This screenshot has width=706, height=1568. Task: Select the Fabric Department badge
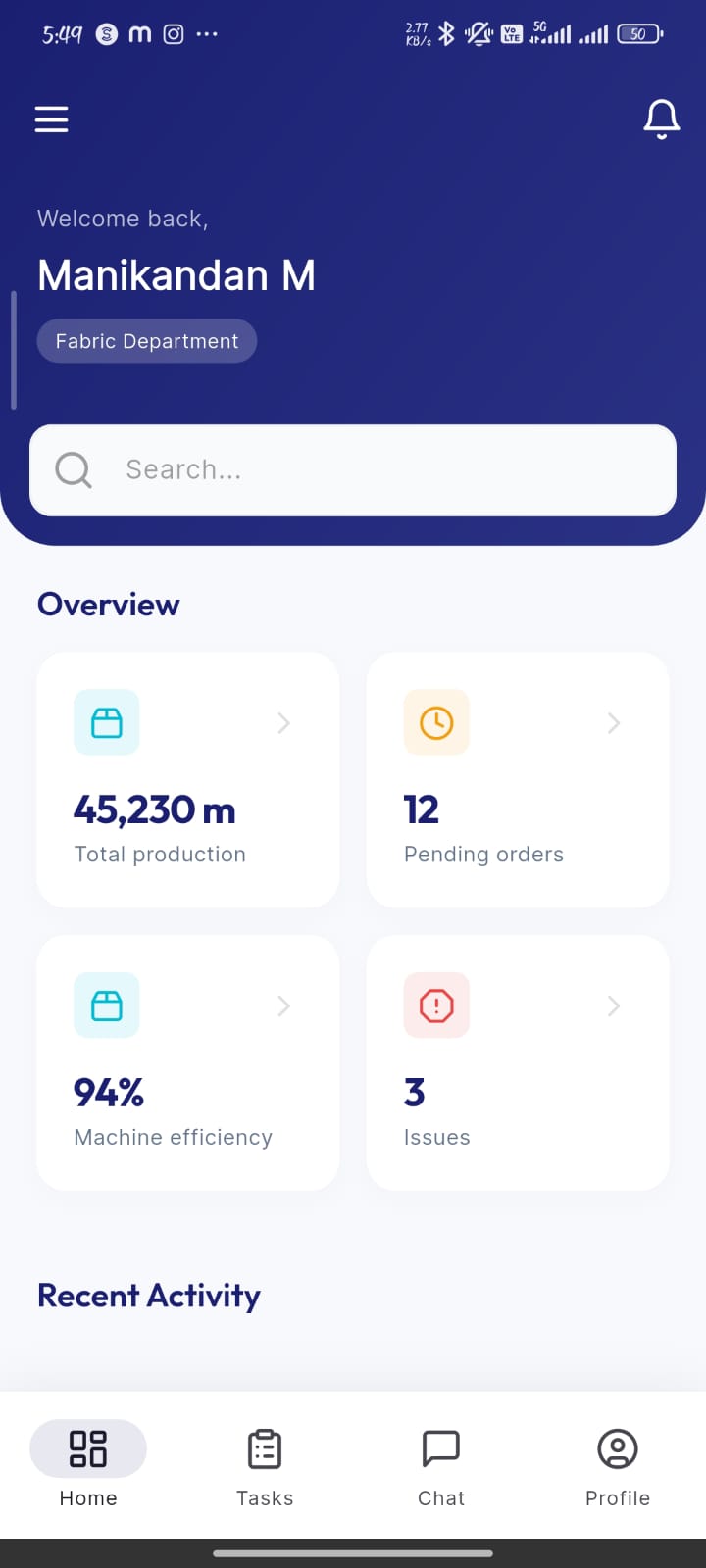pos(146,340)
